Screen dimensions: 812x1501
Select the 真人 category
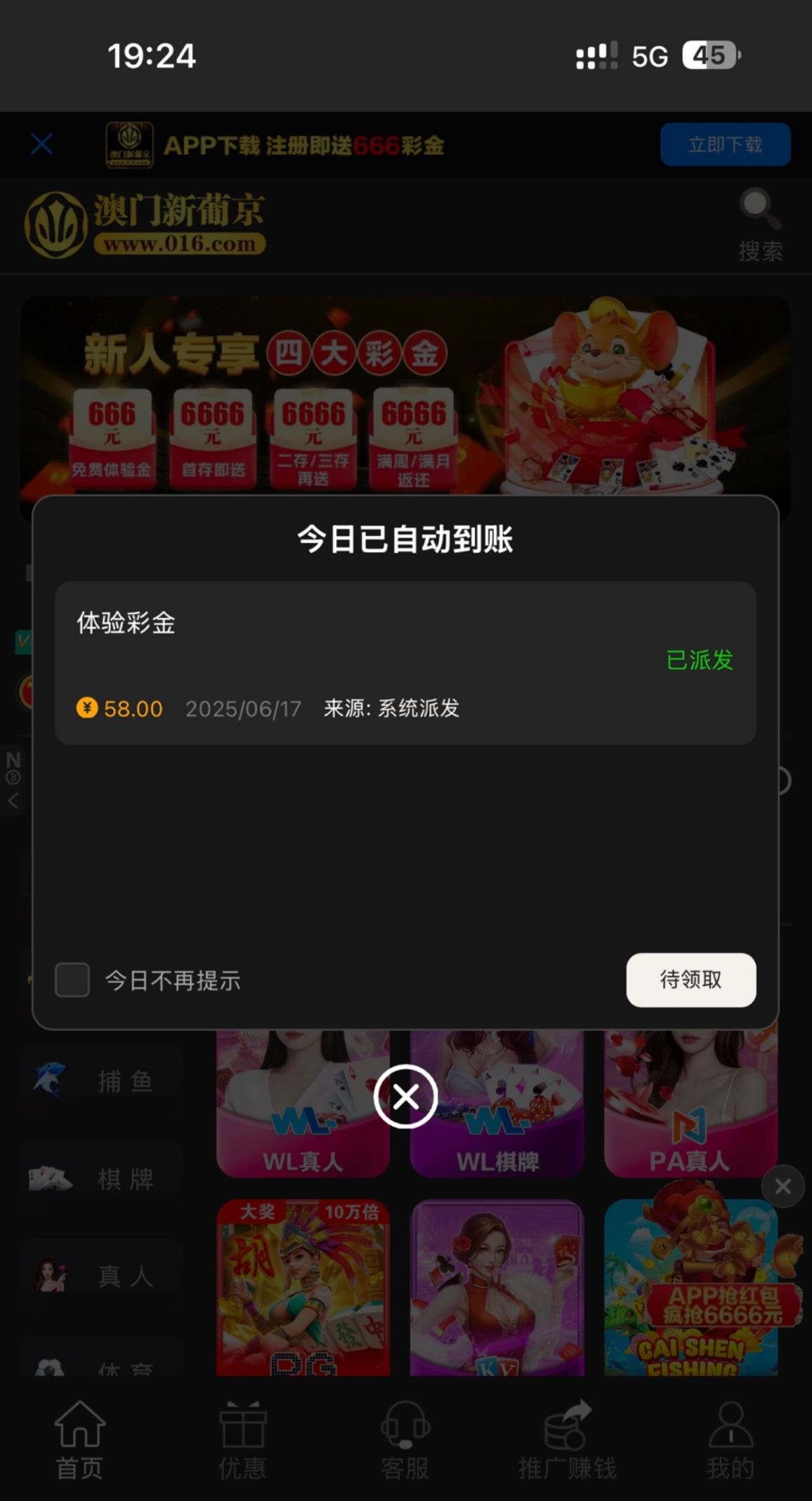[101, 1276]
